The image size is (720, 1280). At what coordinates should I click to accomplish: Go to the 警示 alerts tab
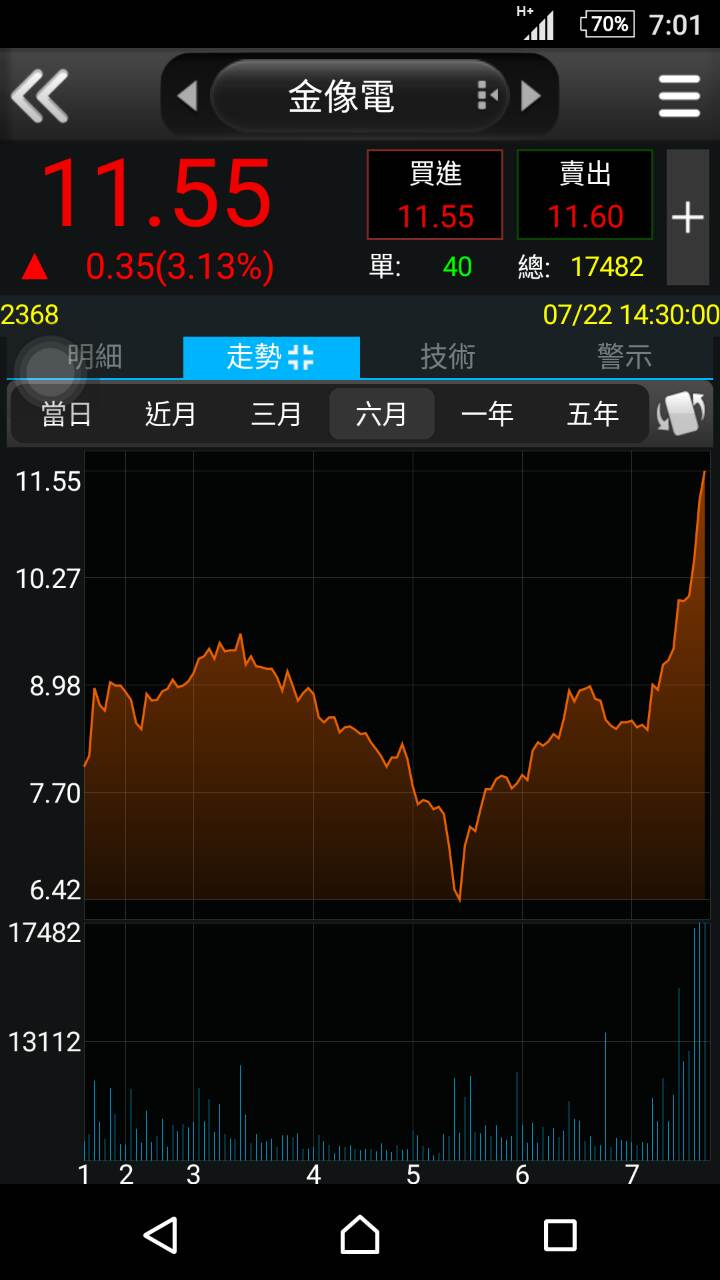click(624, 357)
